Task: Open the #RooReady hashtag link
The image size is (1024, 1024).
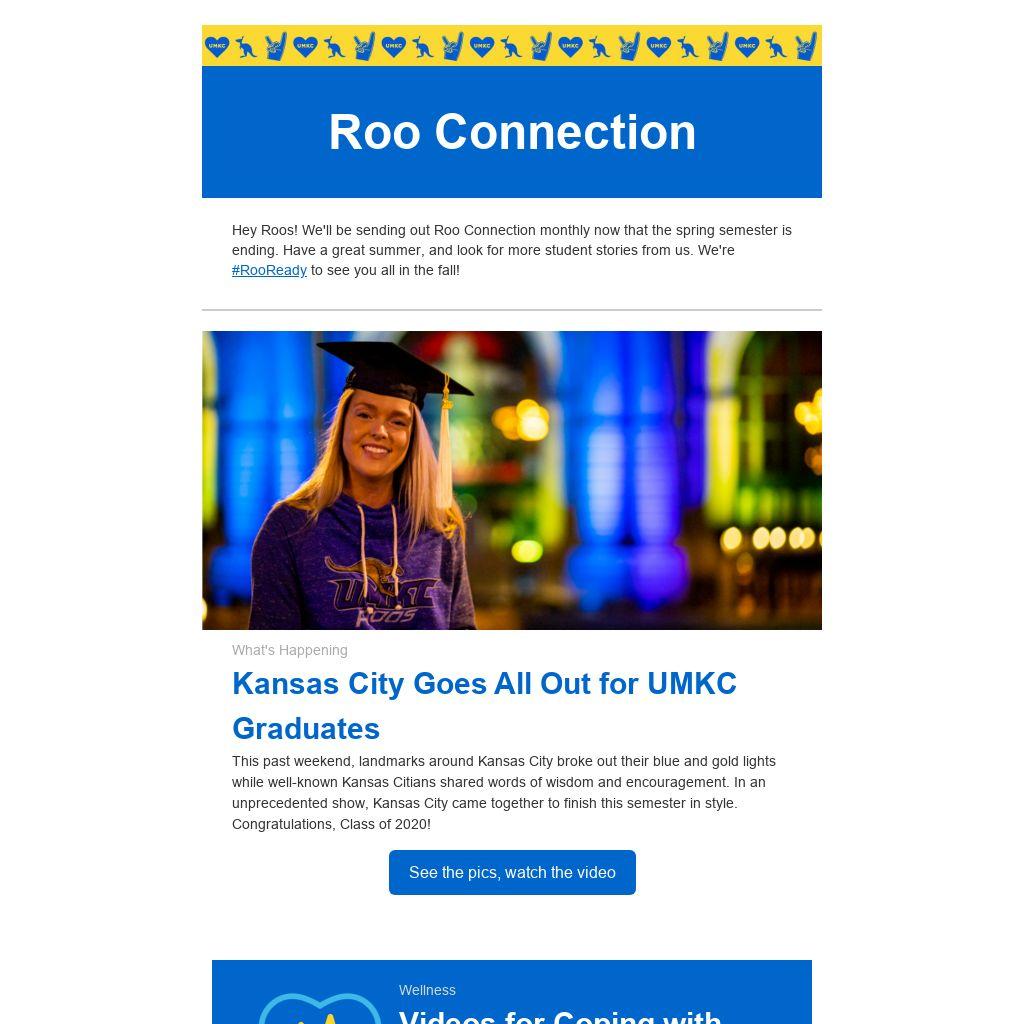Action: click(269, 270)
